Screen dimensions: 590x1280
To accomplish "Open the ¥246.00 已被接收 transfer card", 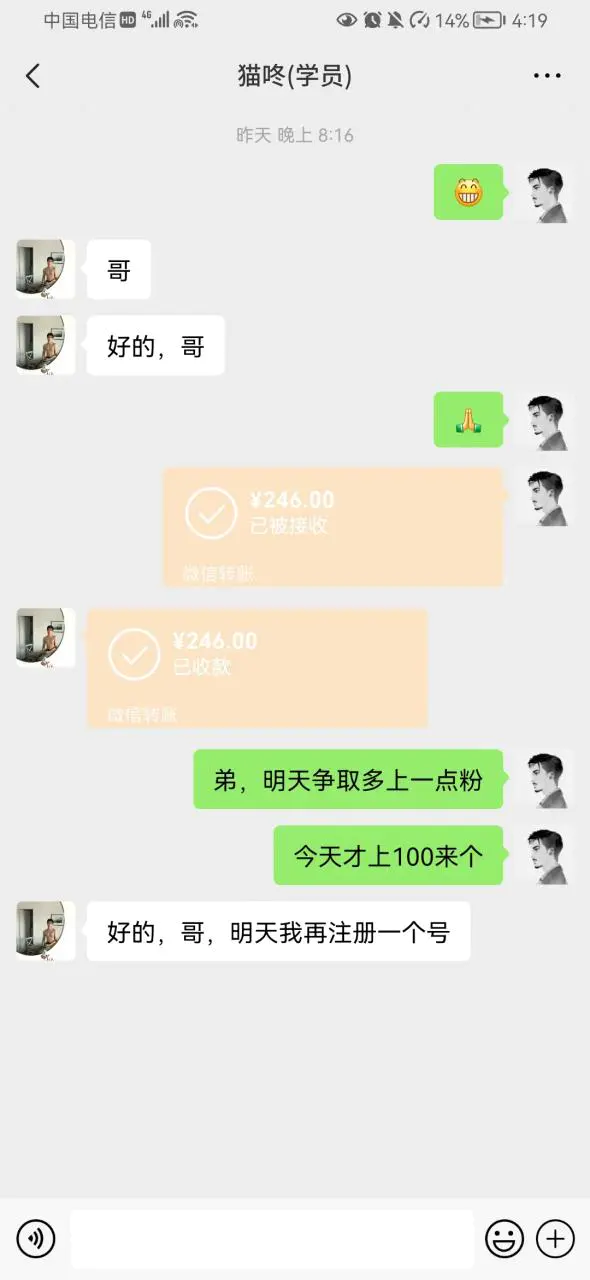I will point(333,527).
